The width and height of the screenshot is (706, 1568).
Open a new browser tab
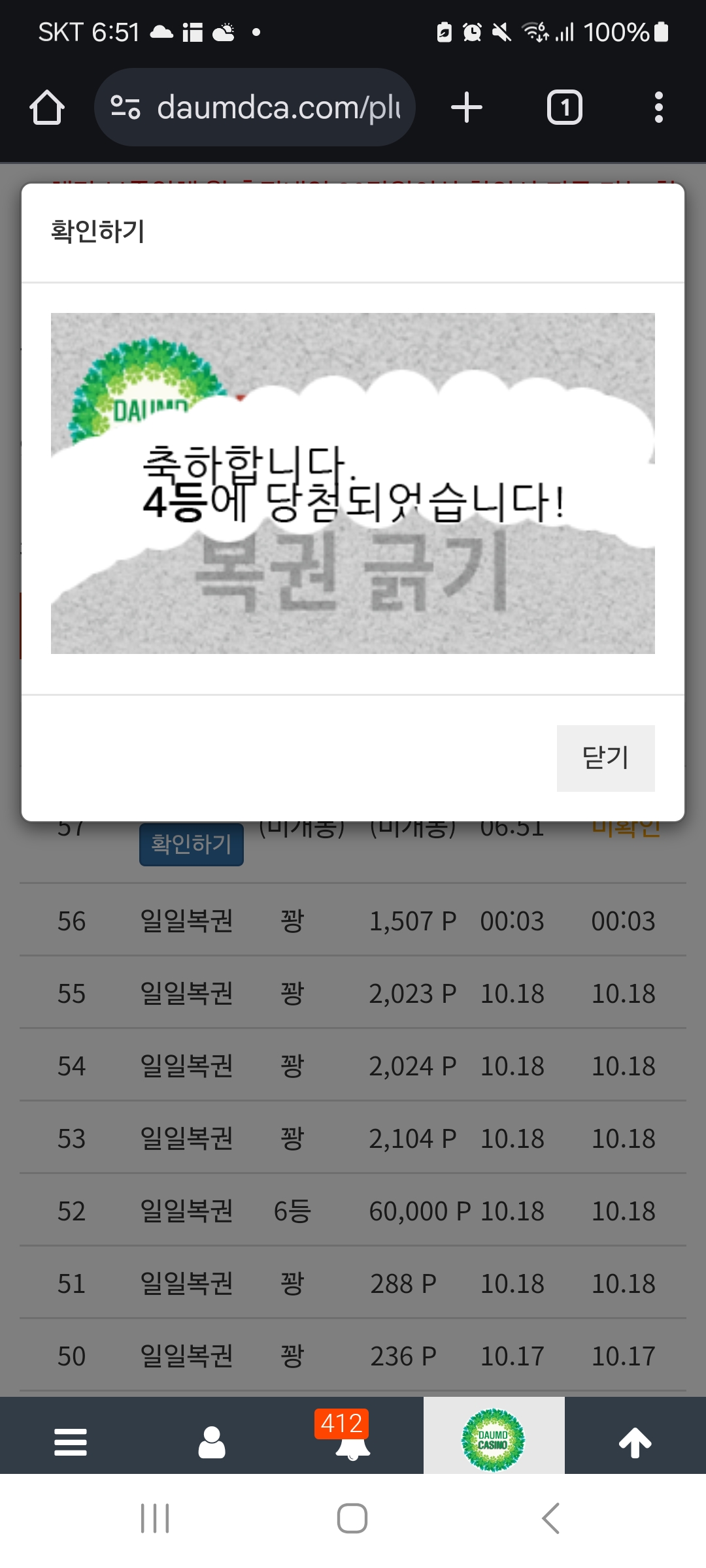467,107
